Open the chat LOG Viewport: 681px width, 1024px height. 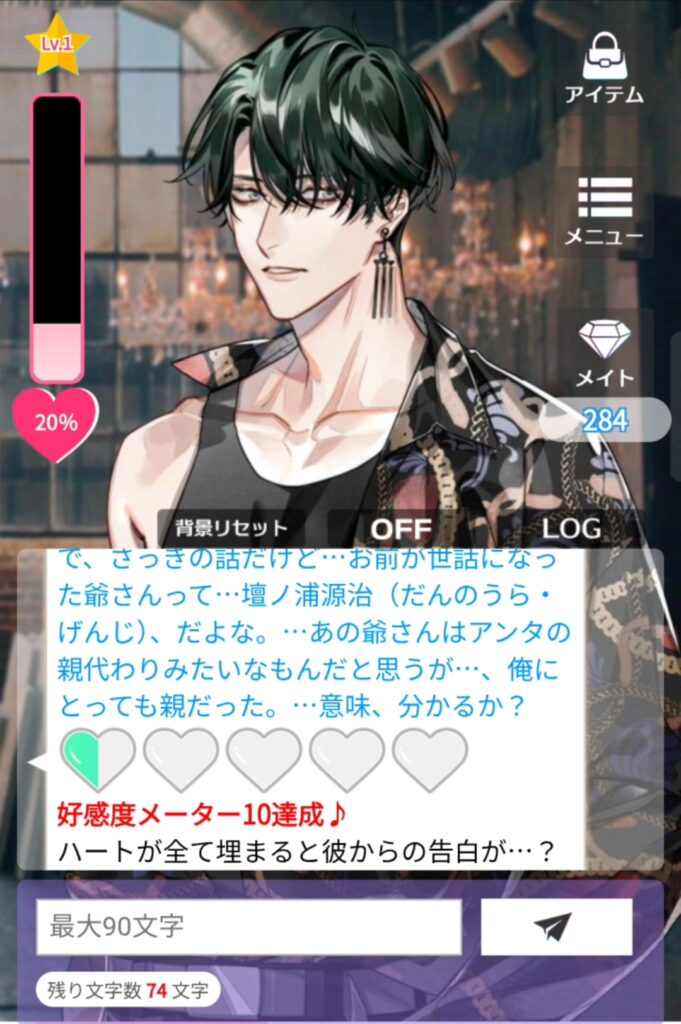(x=571, y=528)
